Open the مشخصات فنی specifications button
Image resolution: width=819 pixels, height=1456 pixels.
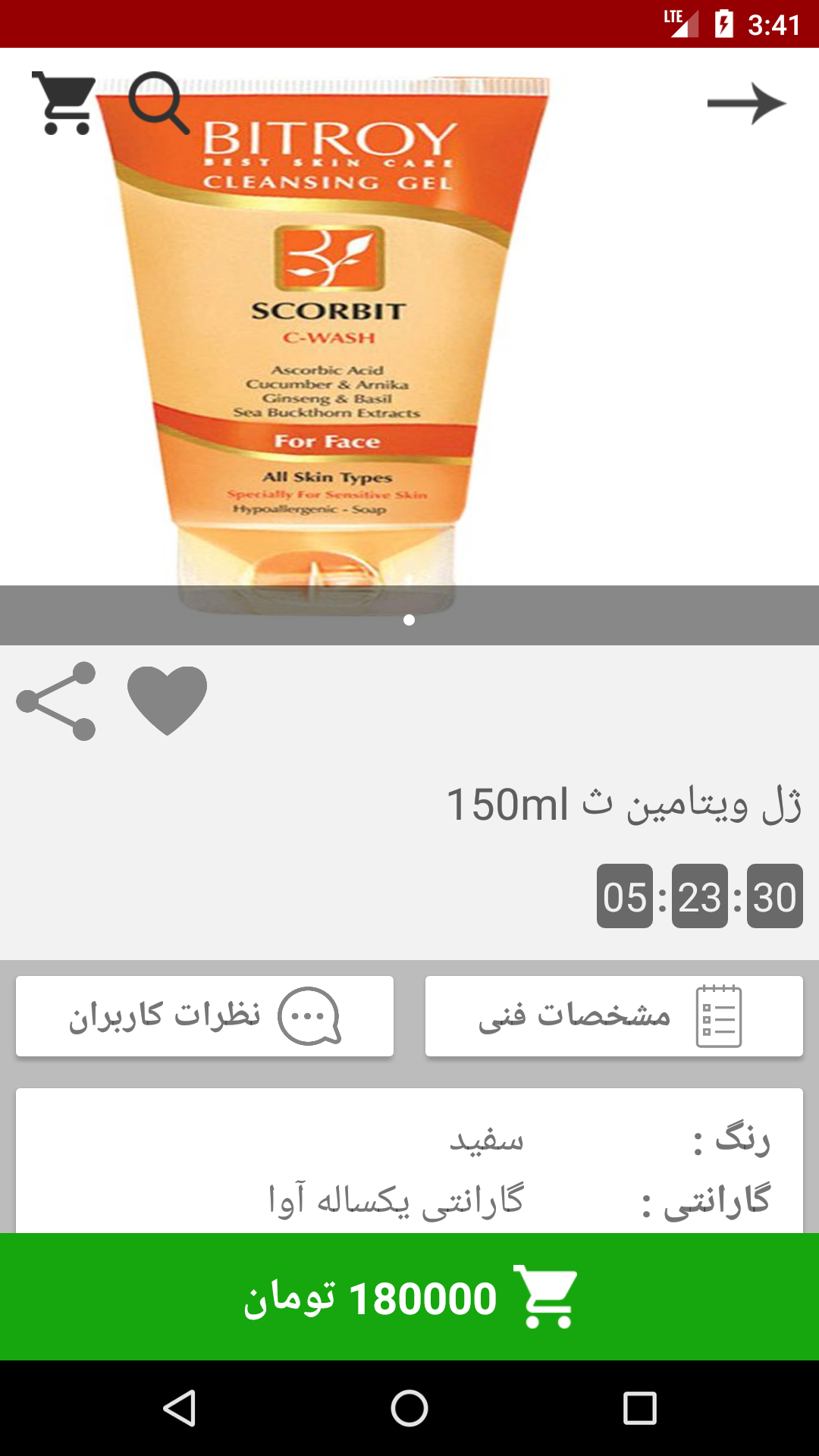tap(613, 1016)
